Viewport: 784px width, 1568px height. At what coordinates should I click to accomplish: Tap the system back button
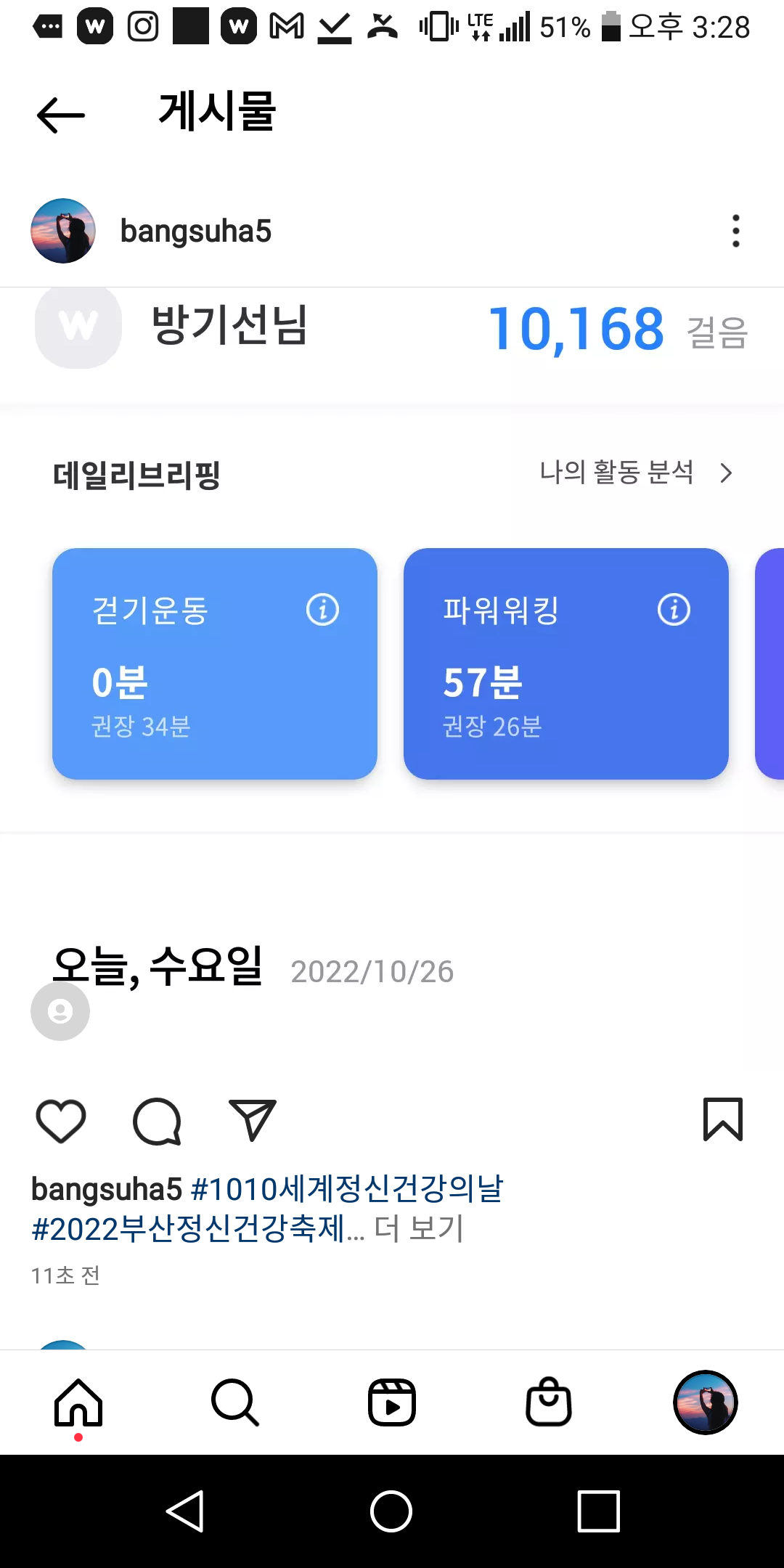pos(185,1511)
